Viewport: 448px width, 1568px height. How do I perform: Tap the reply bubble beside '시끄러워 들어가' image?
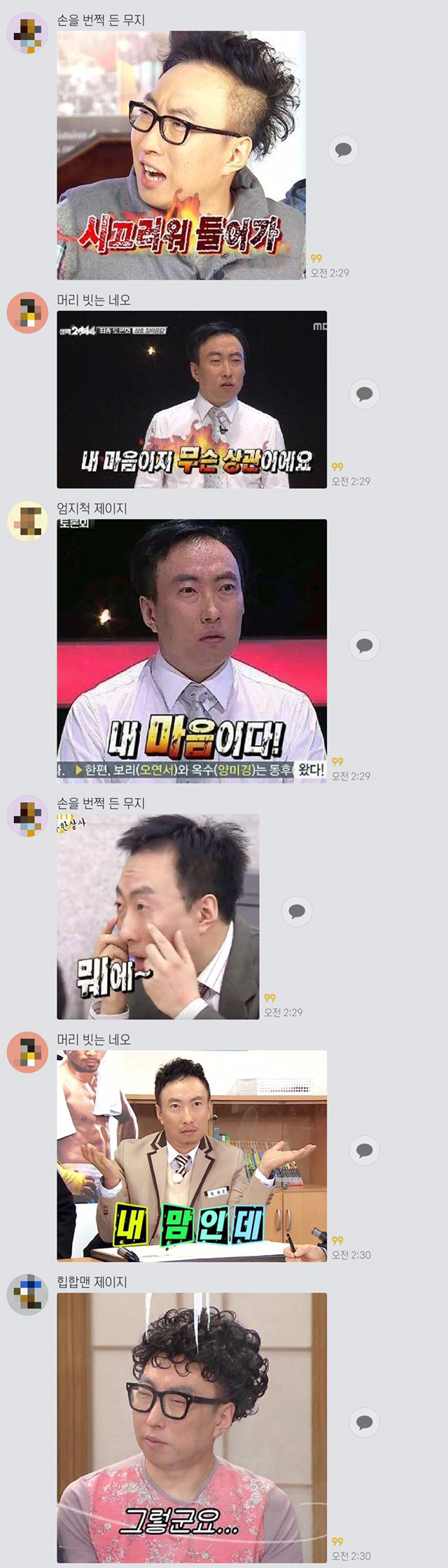[x=343, y=150]
